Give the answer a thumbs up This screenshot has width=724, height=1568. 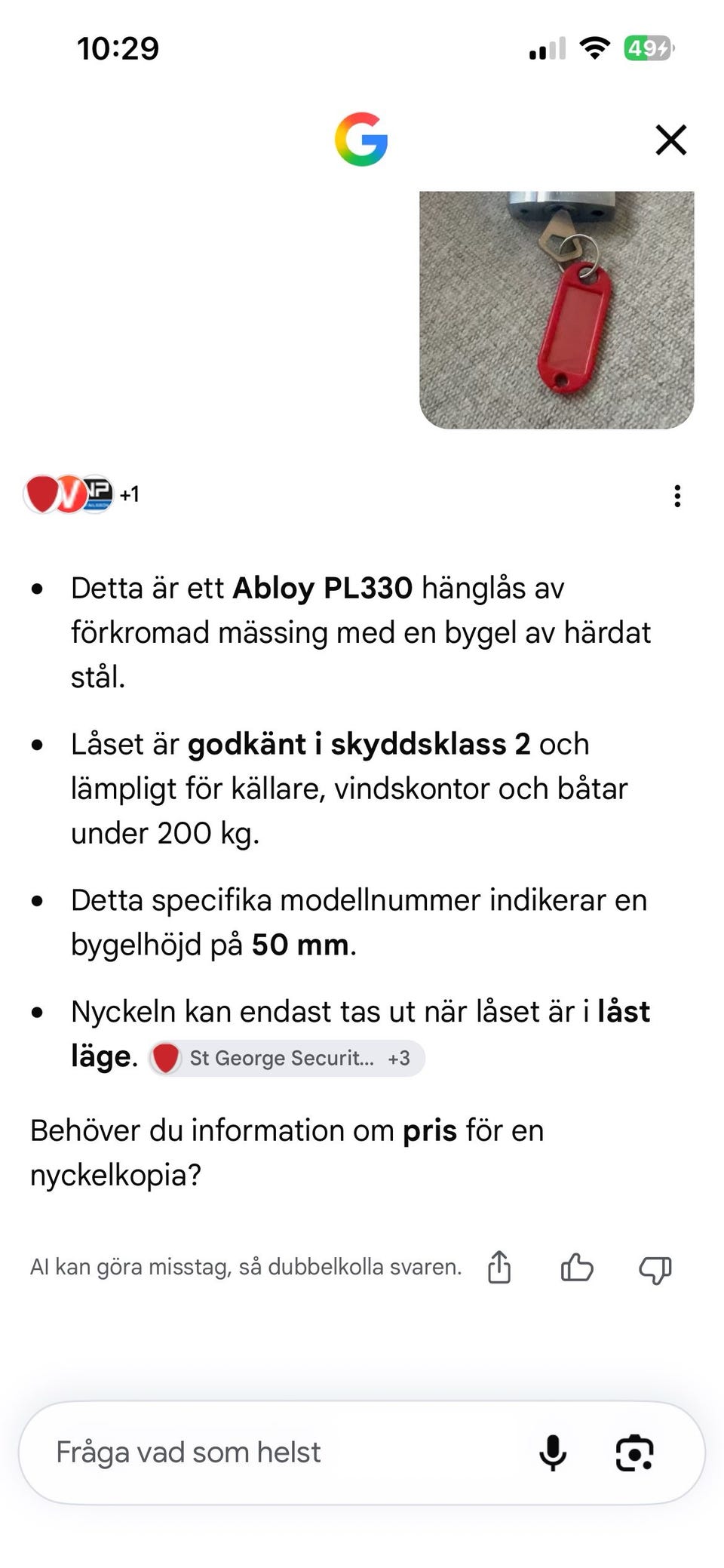click(577, 1268)
